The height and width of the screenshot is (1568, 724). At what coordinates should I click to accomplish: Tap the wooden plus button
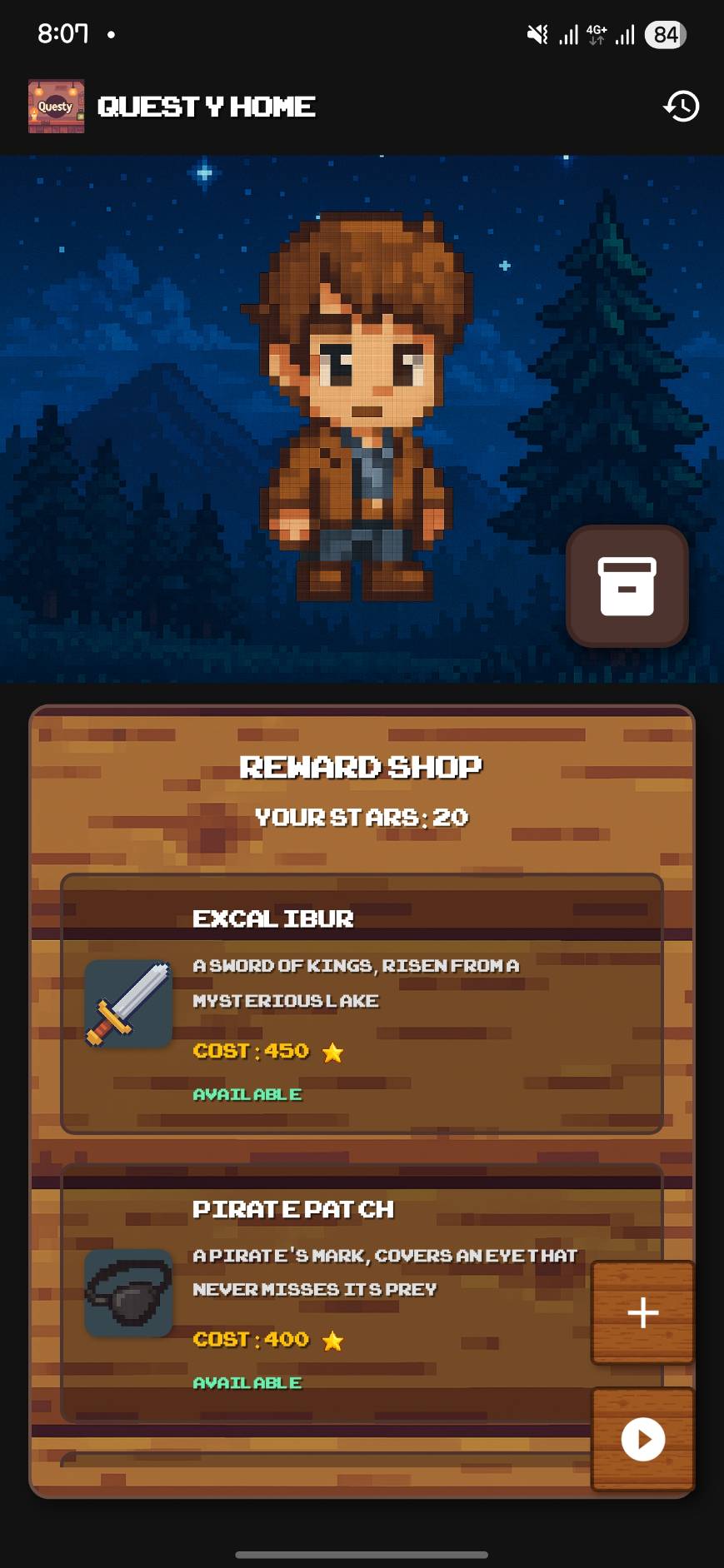643,1312
